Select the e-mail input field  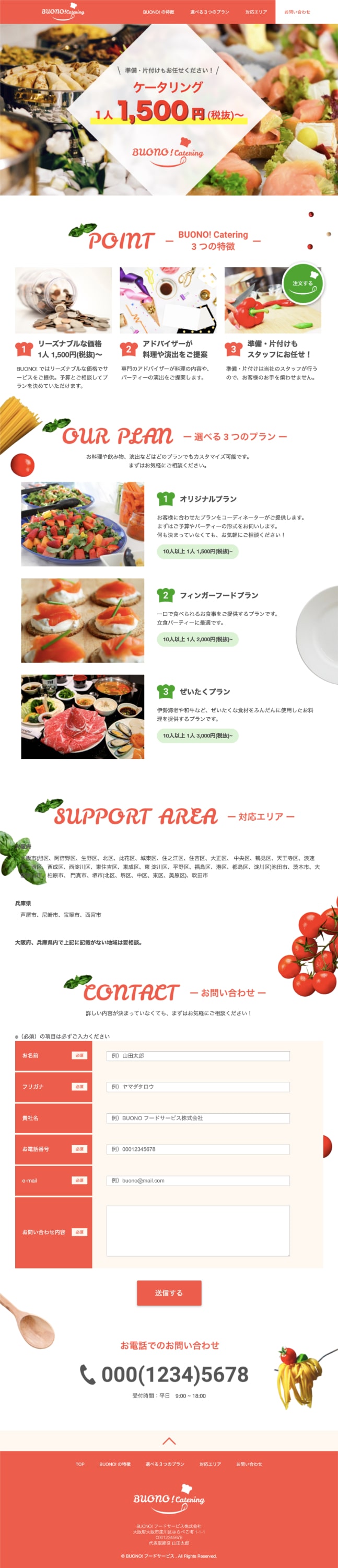197,1180
